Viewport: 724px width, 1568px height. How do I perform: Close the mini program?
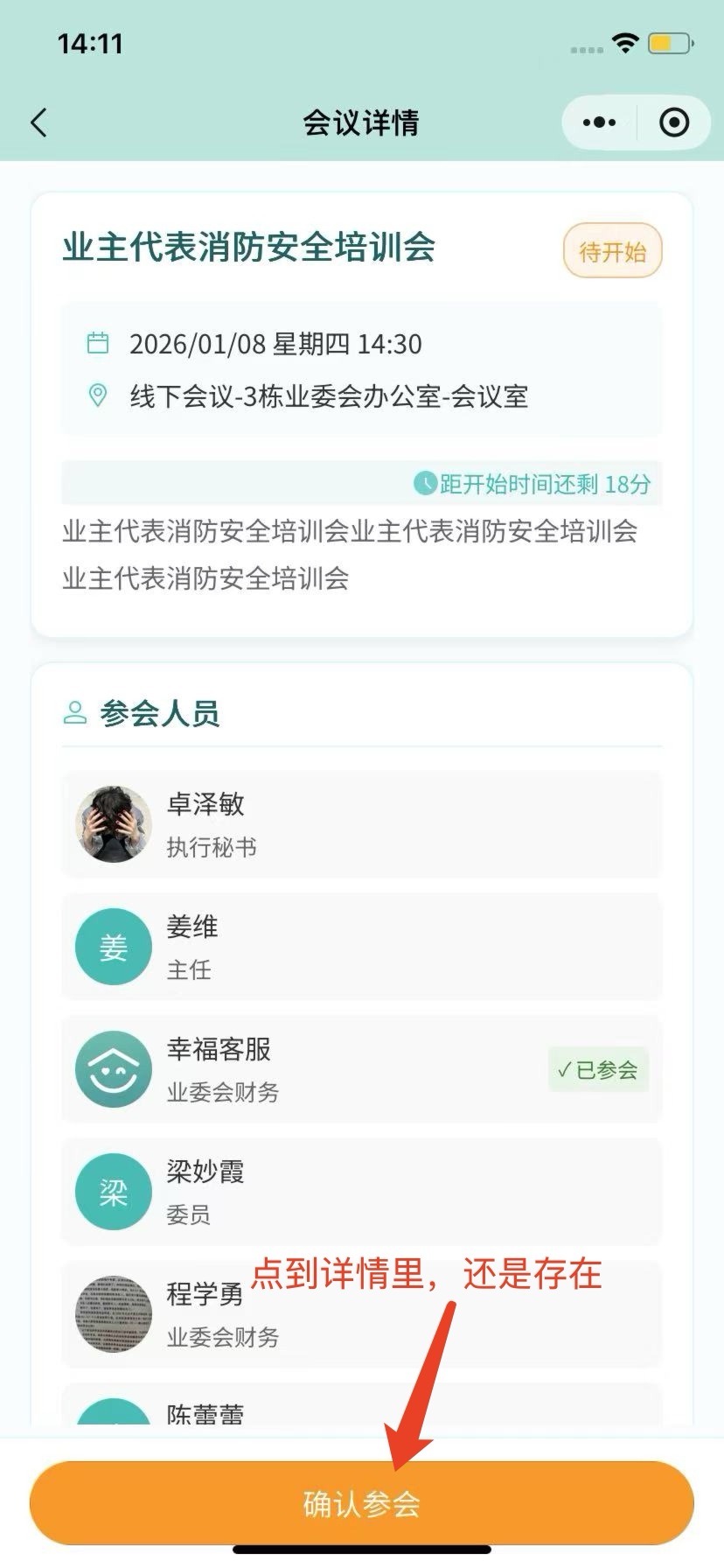(674, 122)
